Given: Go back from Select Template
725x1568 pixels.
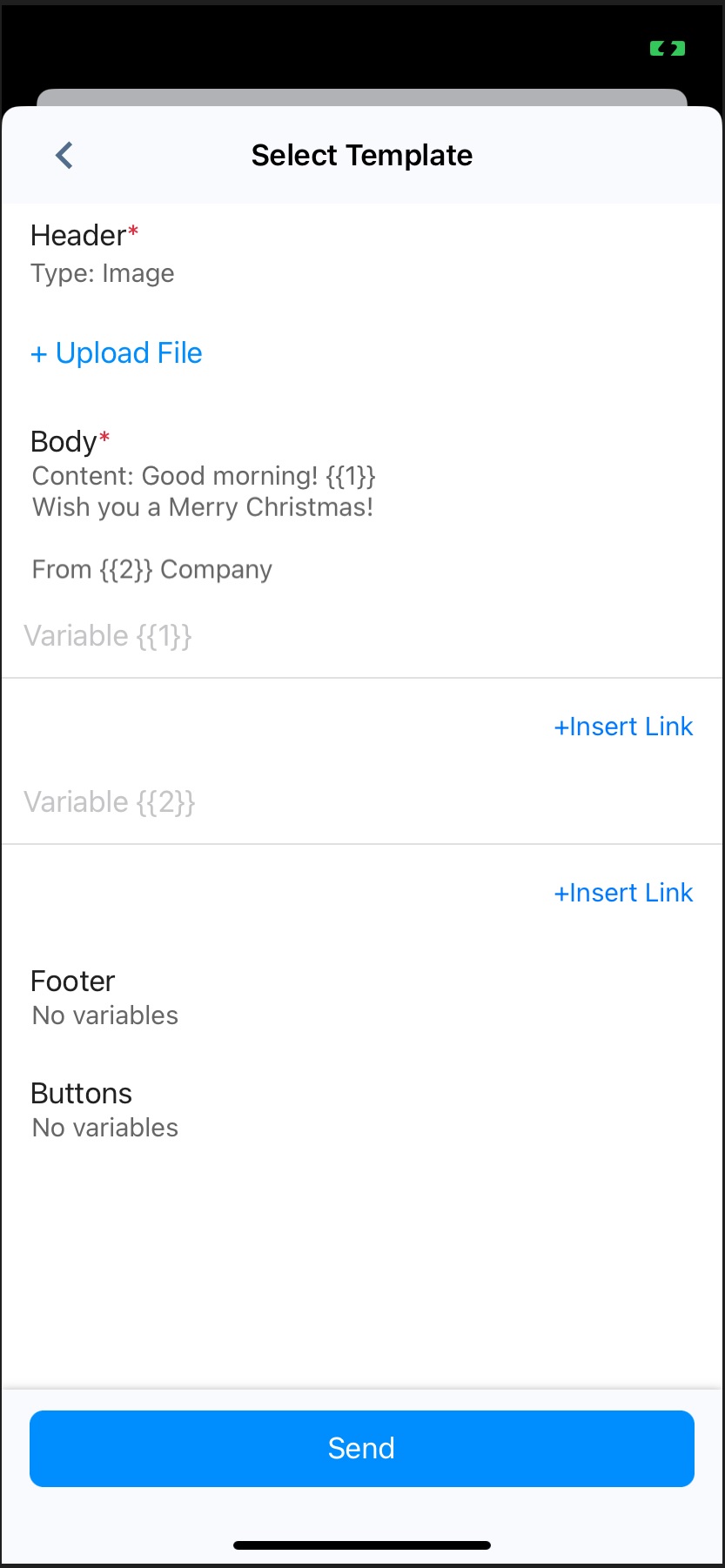Looking at the screenshot, I should (x=64, y=156).
